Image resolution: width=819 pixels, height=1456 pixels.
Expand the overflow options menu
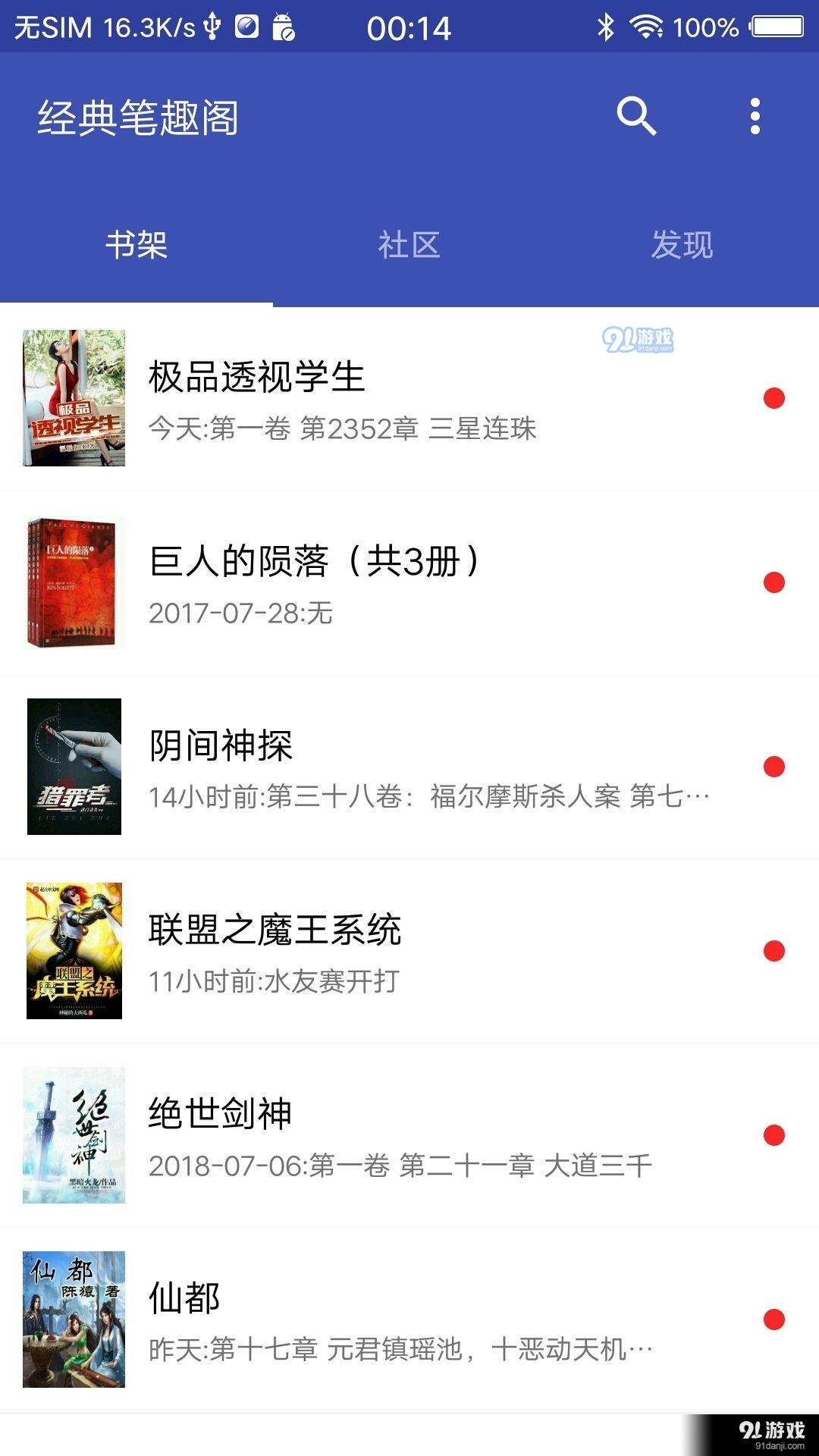tap(755, 118)
